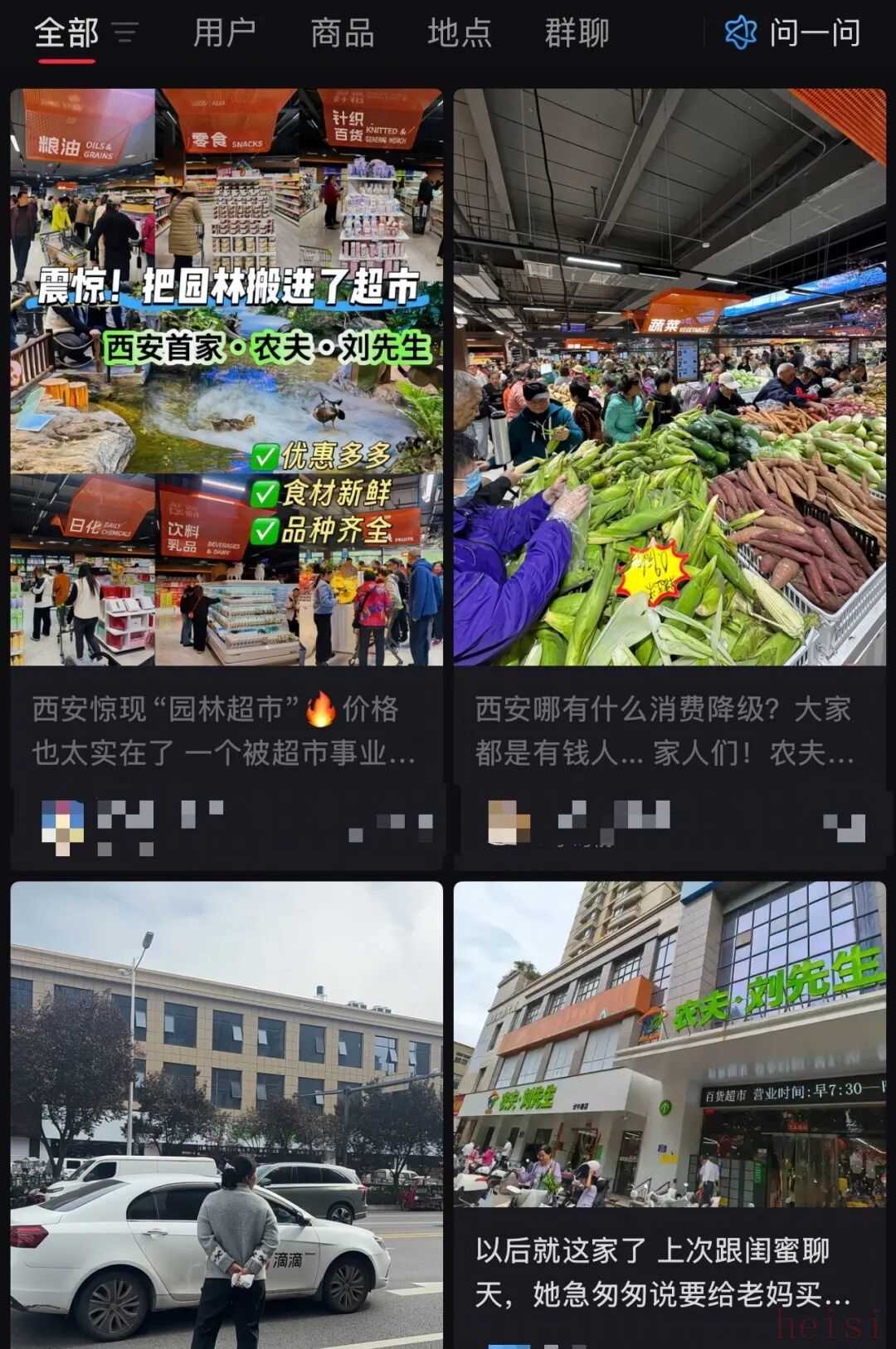
Task: Switch to the 地点 tab
Action: coord(460,34)
